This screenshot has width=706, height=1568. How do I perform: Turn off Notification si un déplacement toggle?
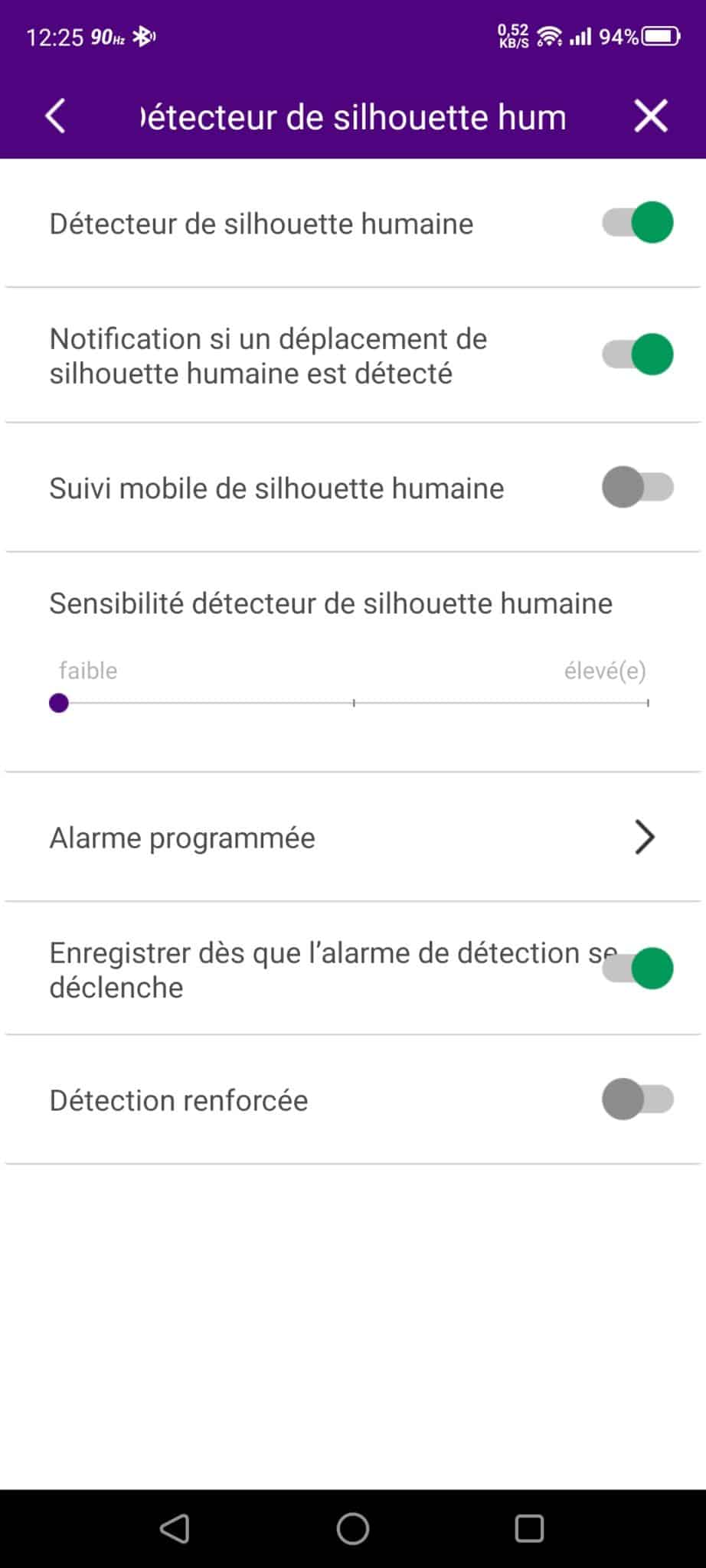[638, 354]
